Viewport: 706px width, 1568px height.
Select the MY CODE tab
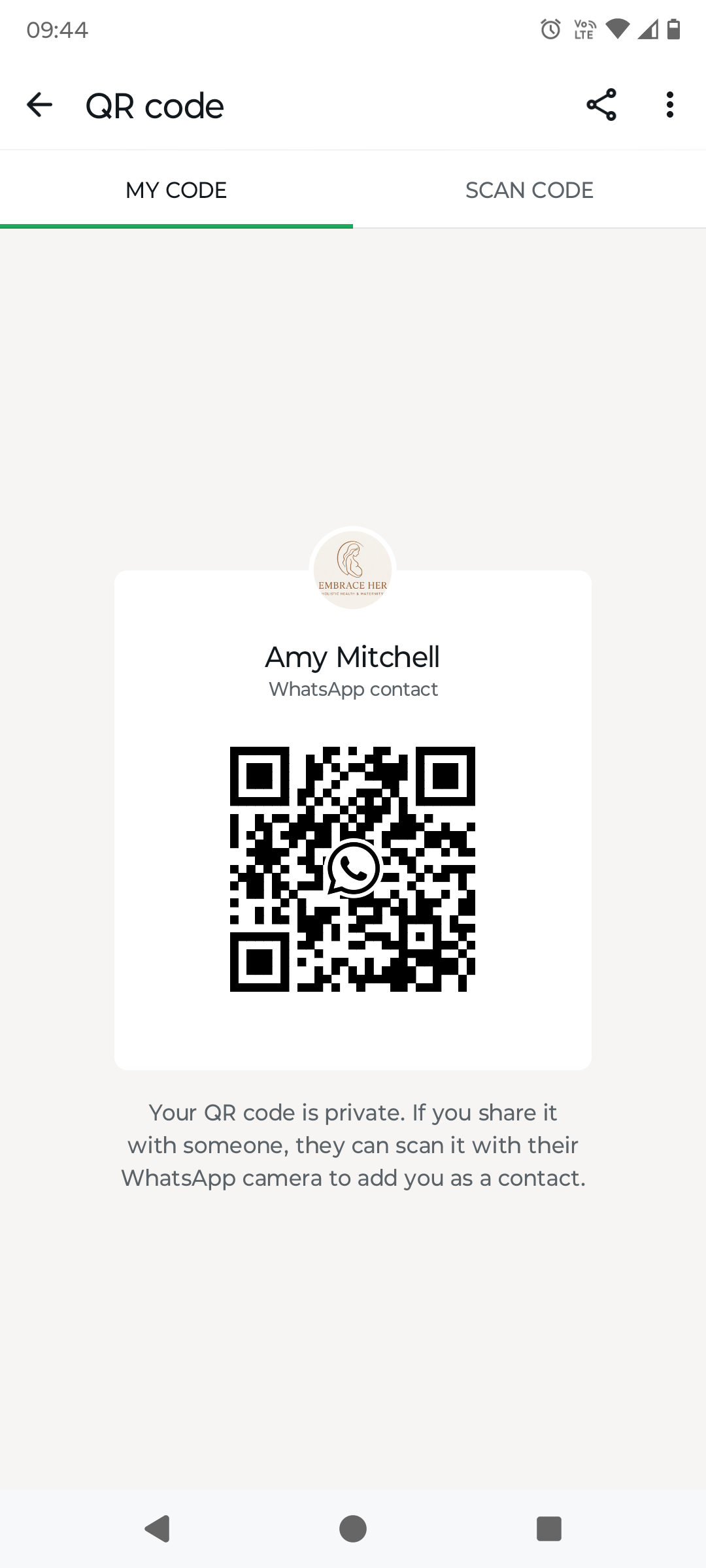176,190
